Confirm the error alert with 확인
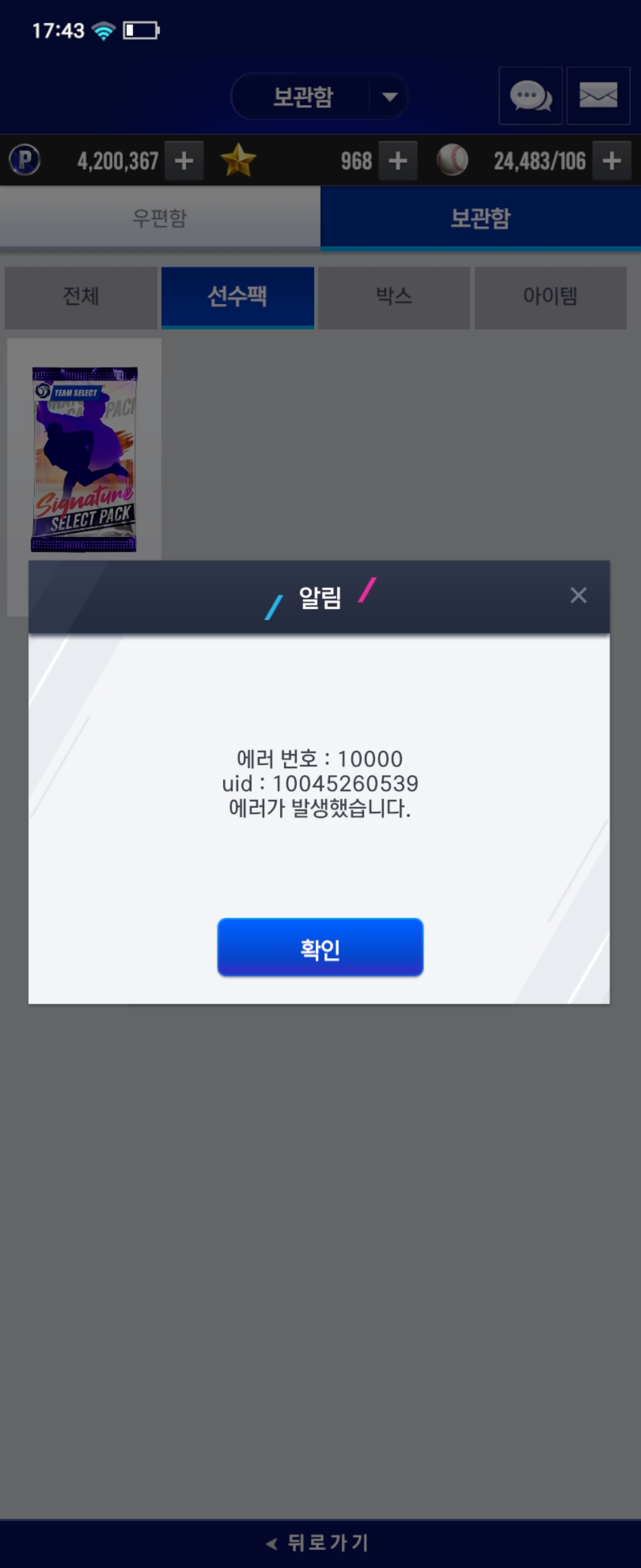The width and height of the screenshot is (641, 1568). 320,947
